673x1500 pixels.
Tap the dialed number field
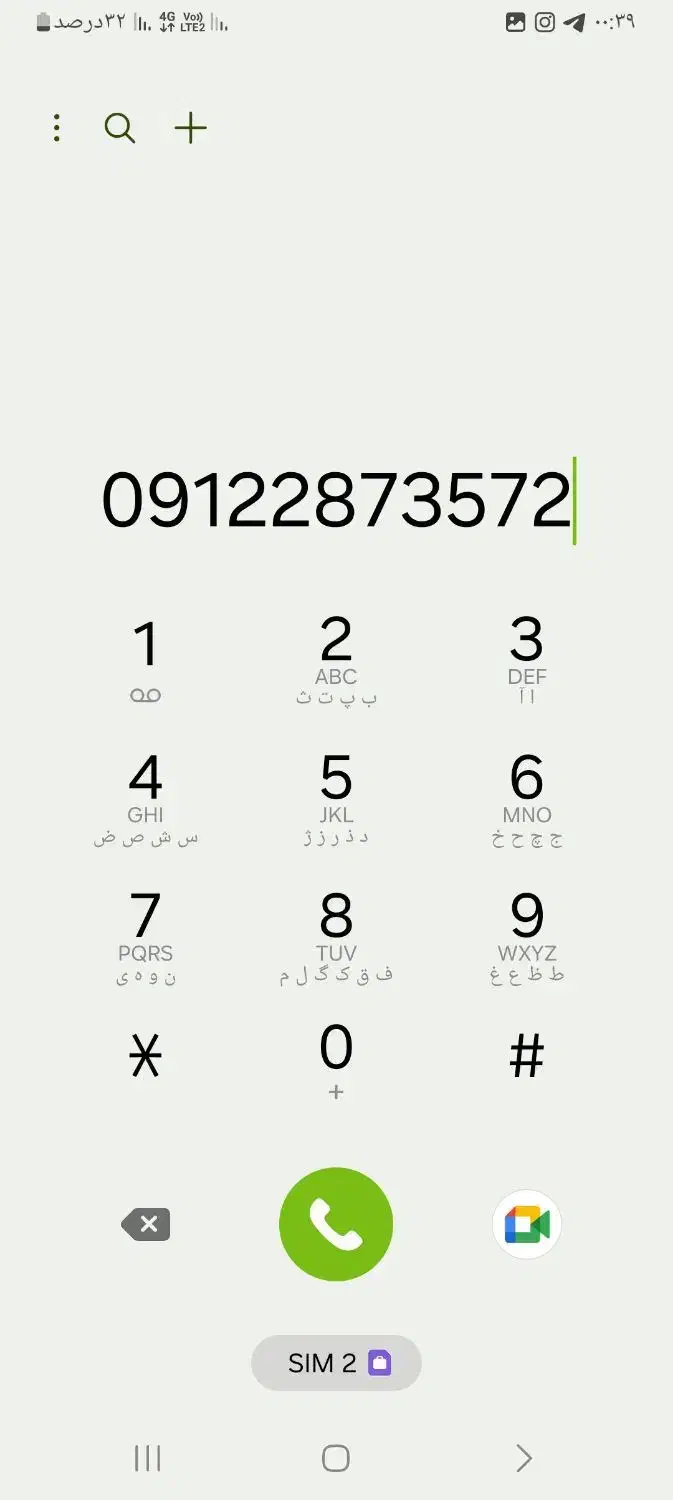pos(336,500)
